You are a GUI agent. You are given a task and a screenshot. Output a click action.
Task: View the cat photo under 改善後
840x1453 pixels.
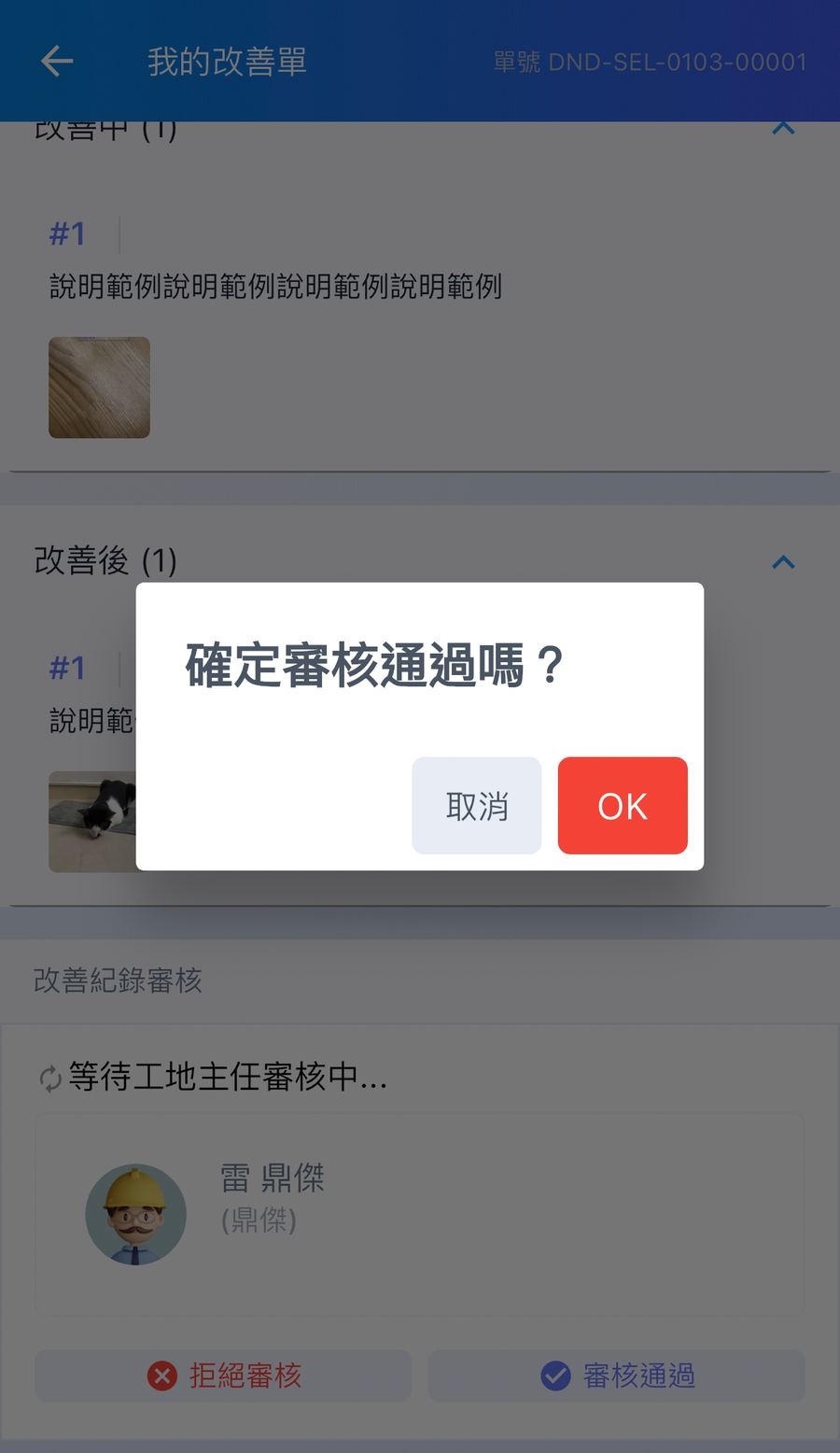coord(92,822)
